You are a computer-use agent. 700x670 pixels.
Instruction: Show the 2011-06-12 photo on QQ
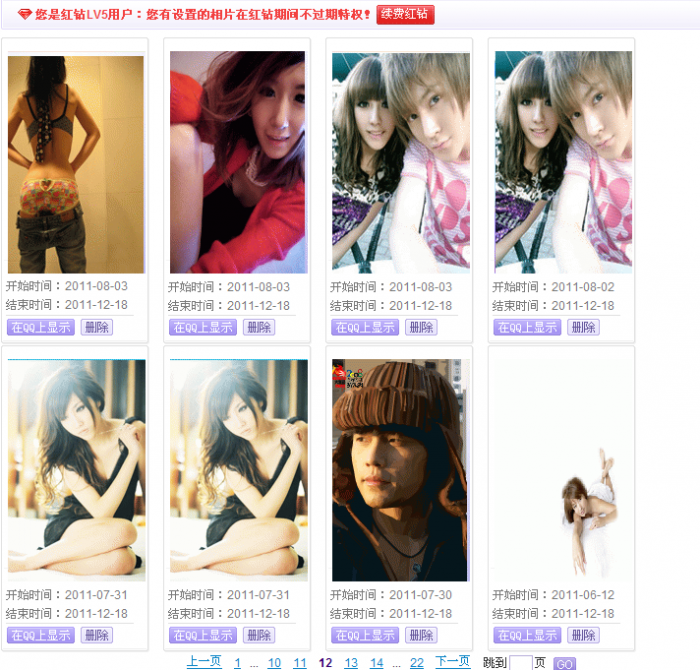coord(527,635)
